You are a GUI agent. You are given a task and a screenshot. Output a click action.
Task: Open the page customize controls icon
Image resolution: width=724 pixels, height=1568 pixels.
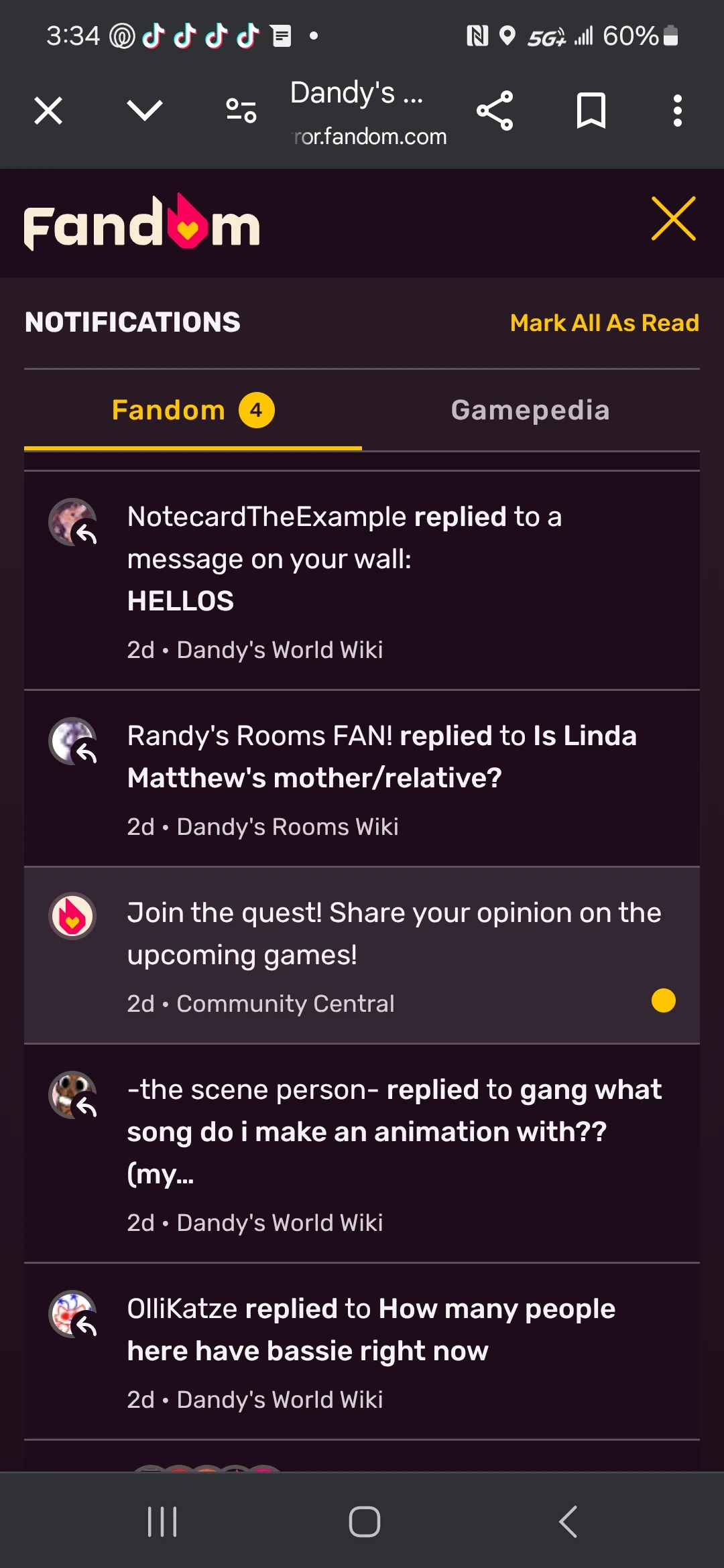pos(239,110)
